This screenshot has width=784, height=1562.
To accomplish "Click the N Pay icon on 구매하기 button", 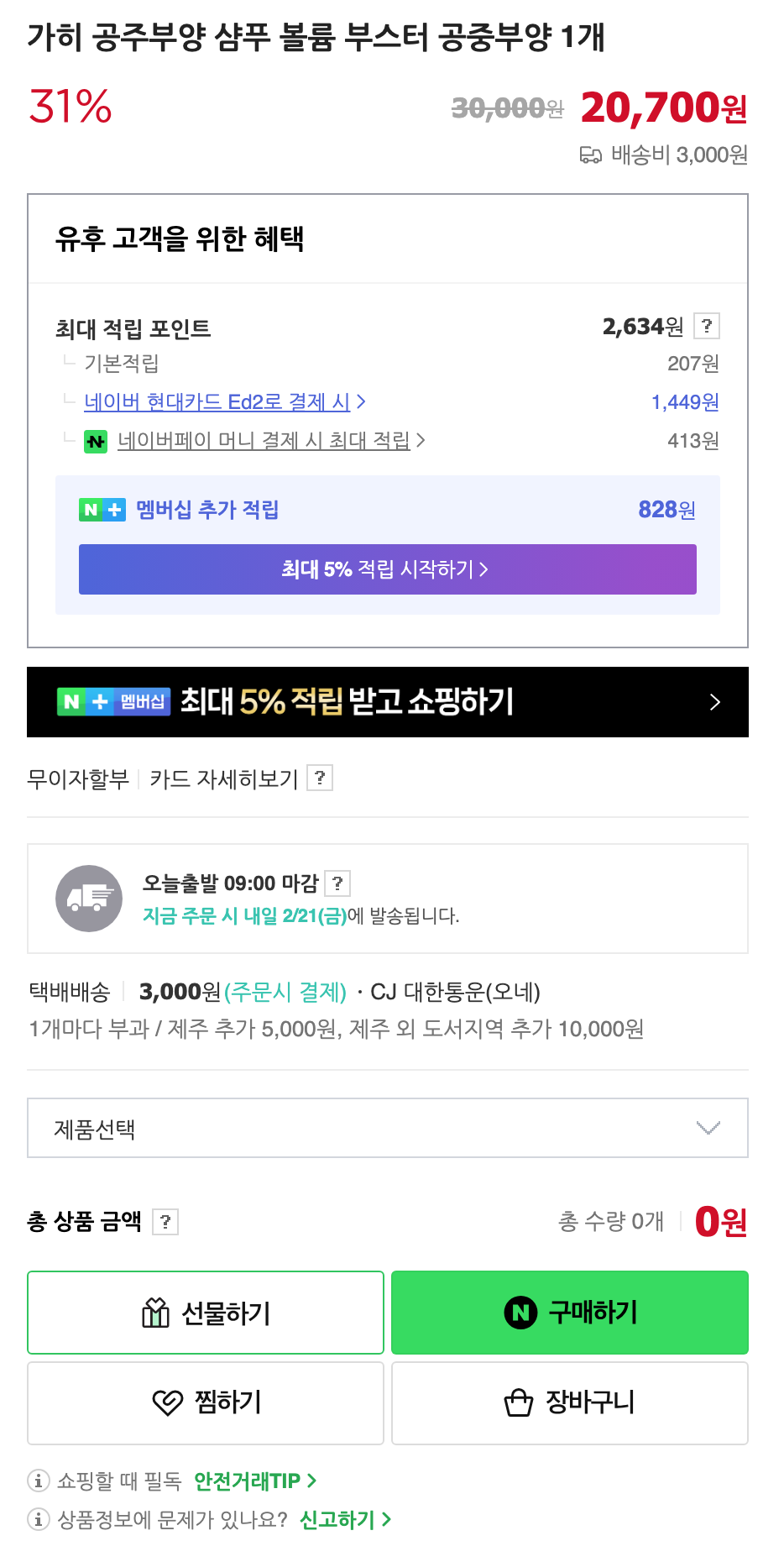I will [520, 1313].
